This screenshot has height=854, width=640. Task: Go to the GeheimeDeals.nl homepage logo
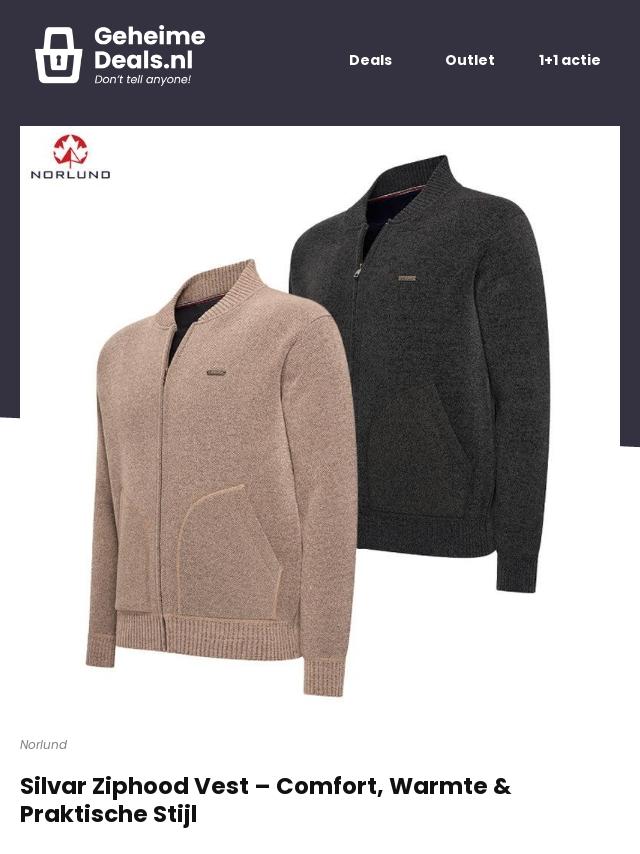point(120,55)
